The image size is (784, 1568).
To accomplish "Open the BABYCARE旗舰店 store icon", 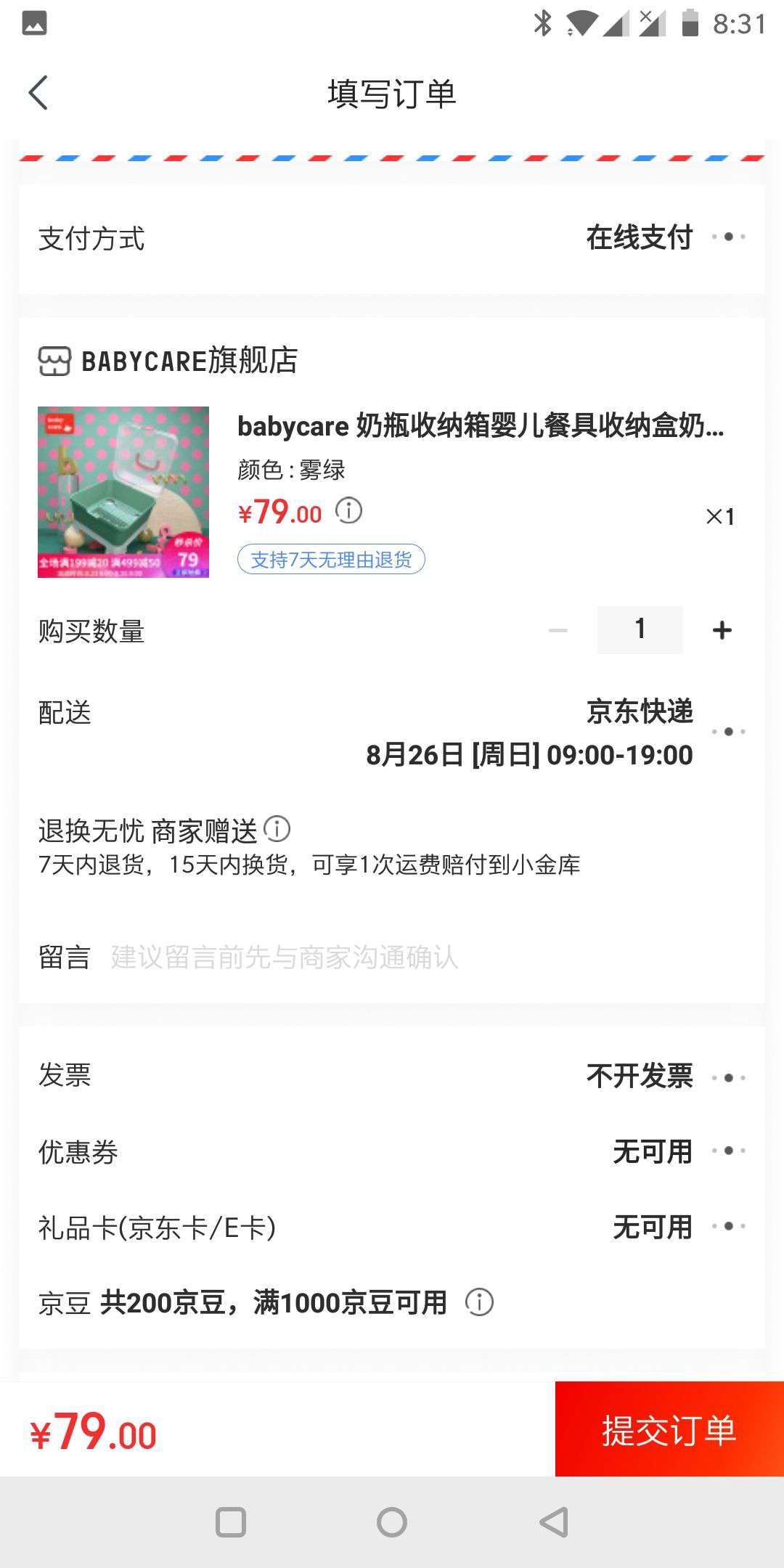I will point(54,359).
